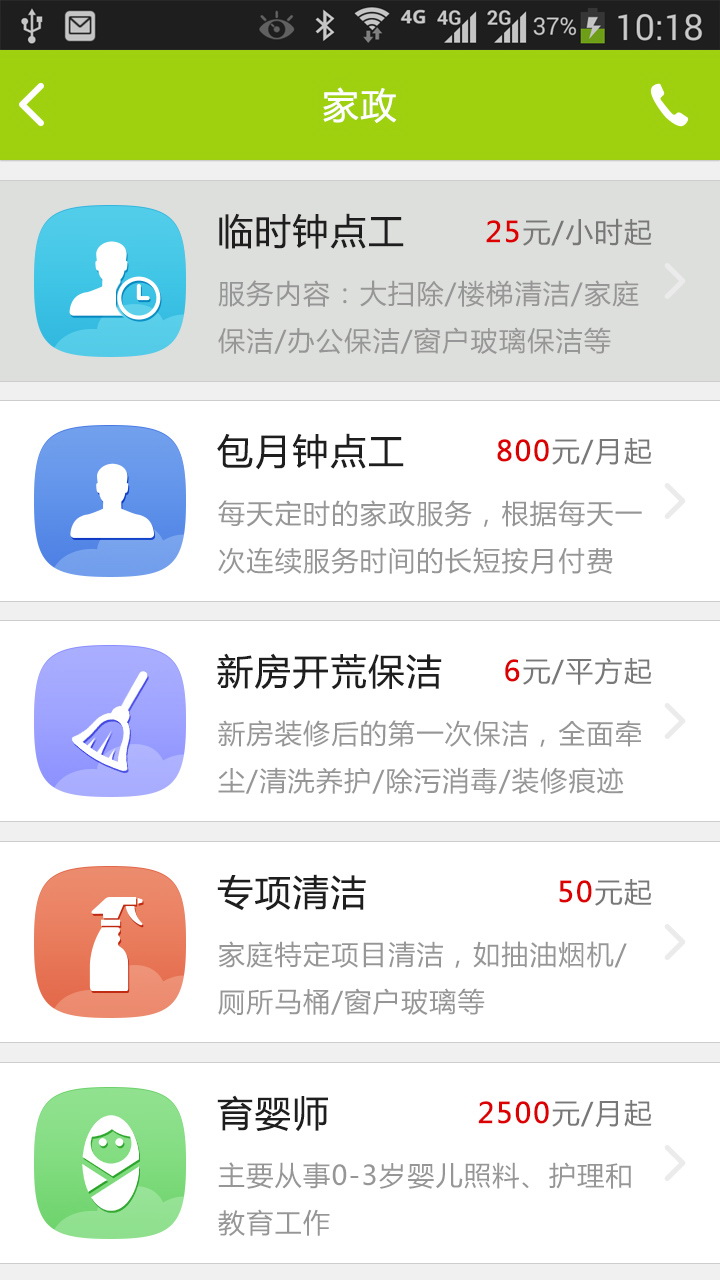Screen dimensions: 720x1280
Task: Choose the 育婴师 service
Action: coord(360,1162)
